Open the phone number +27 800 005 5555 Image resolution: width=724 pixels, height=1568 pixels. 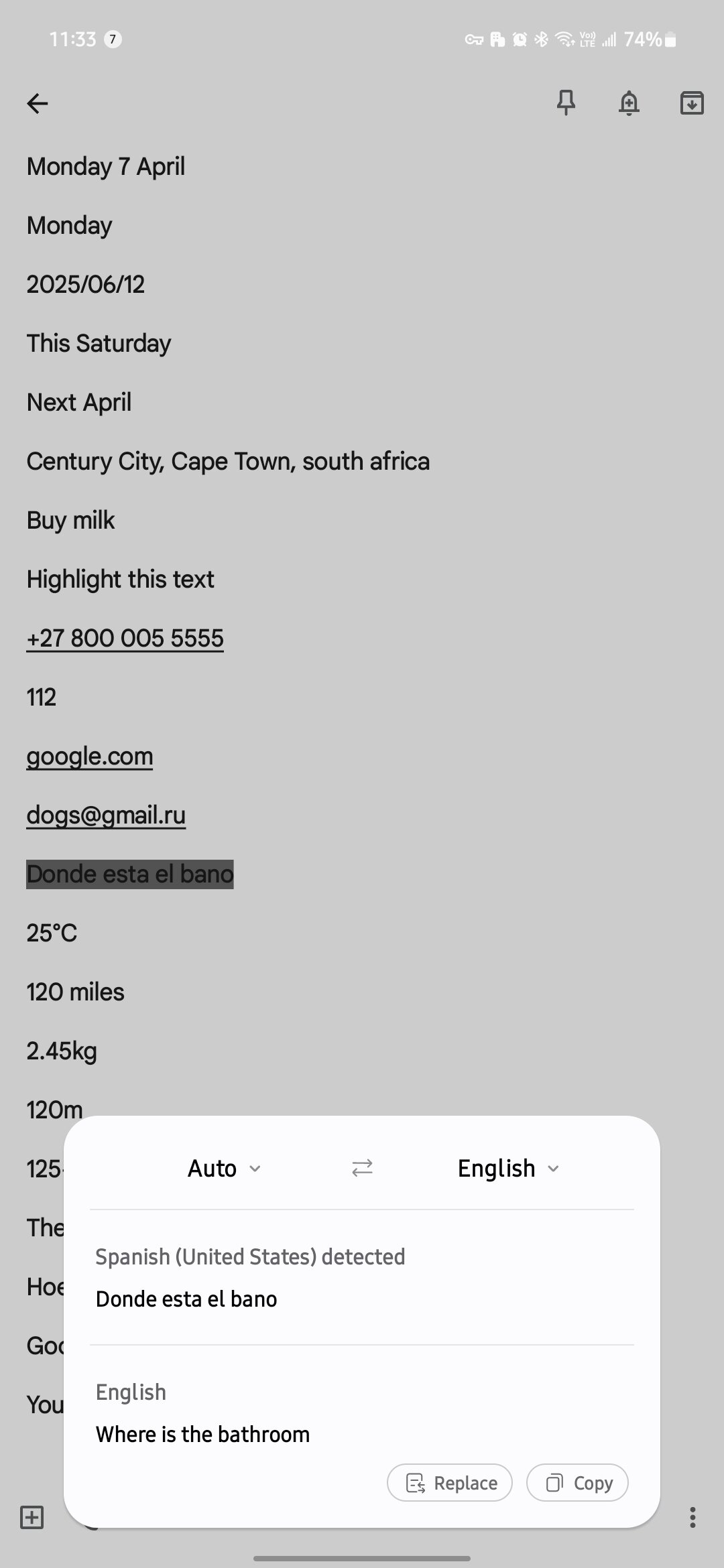pos(125,638)
